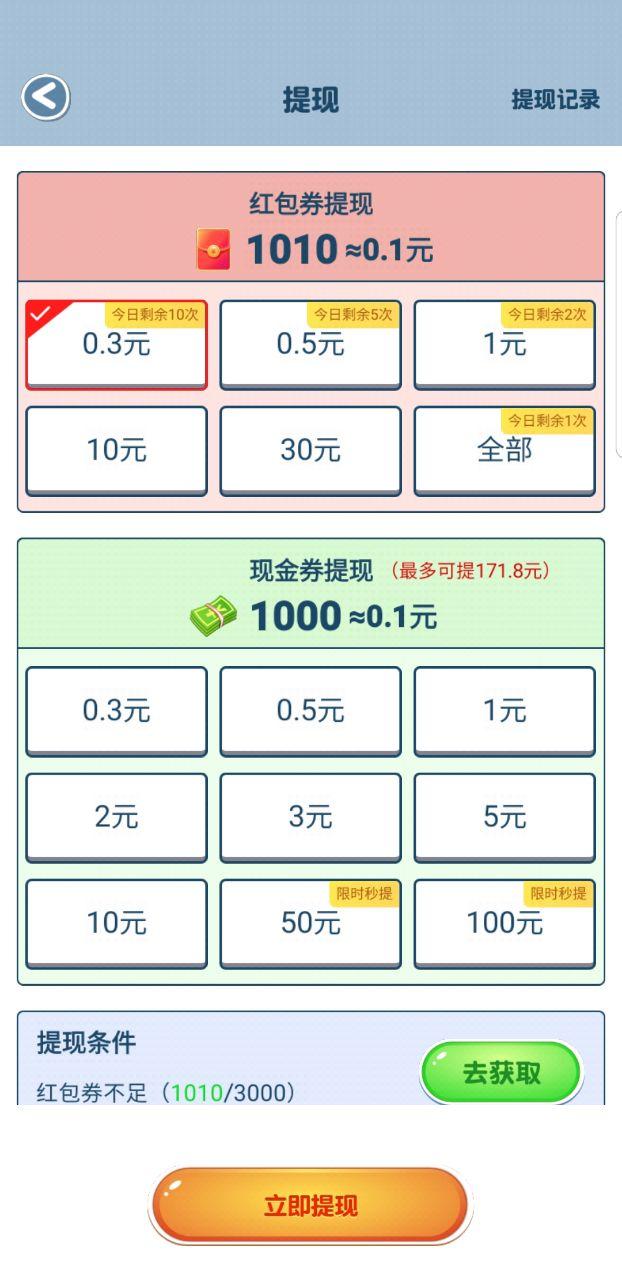Select 10元 under 现金券提现

pos(116,923)
